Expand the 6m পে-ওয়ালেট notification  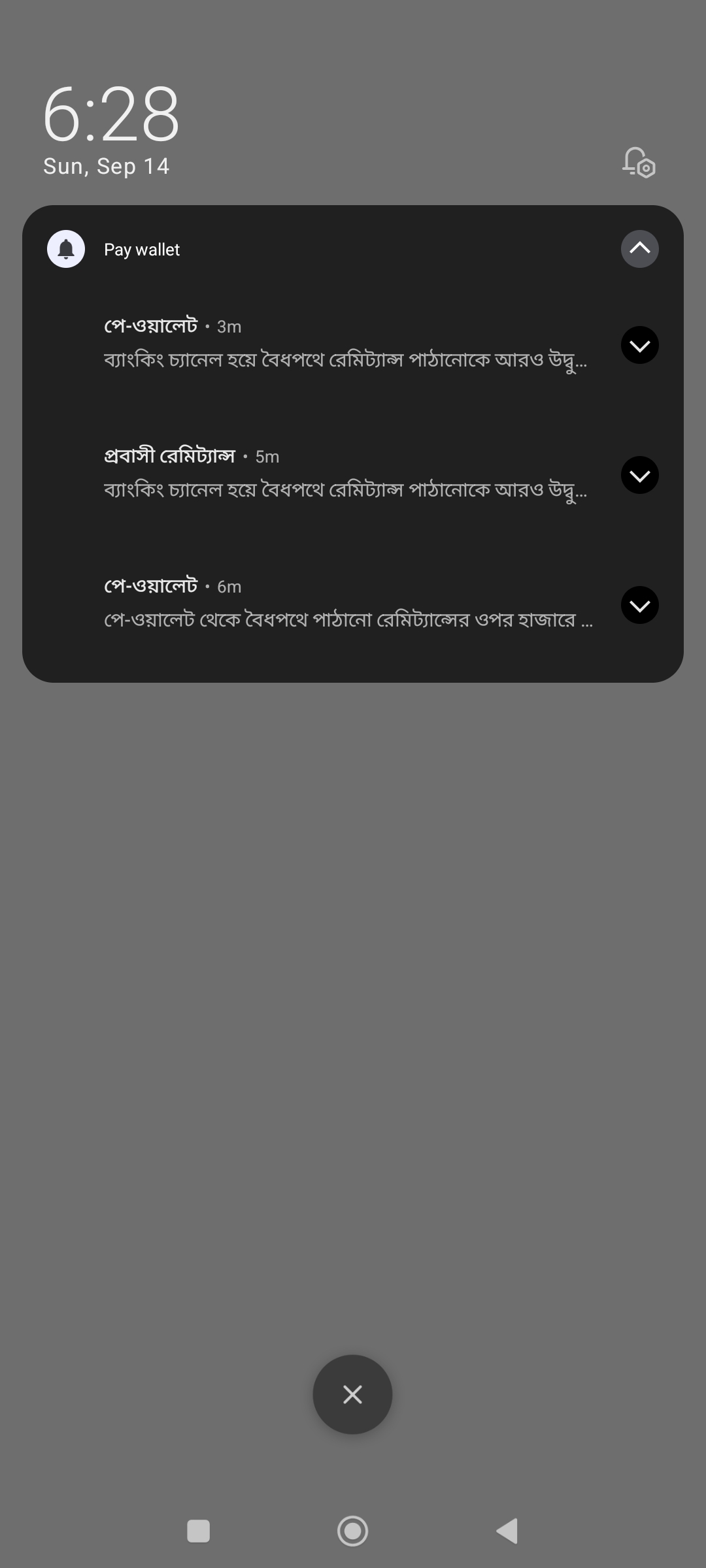[x=639, y=605]
